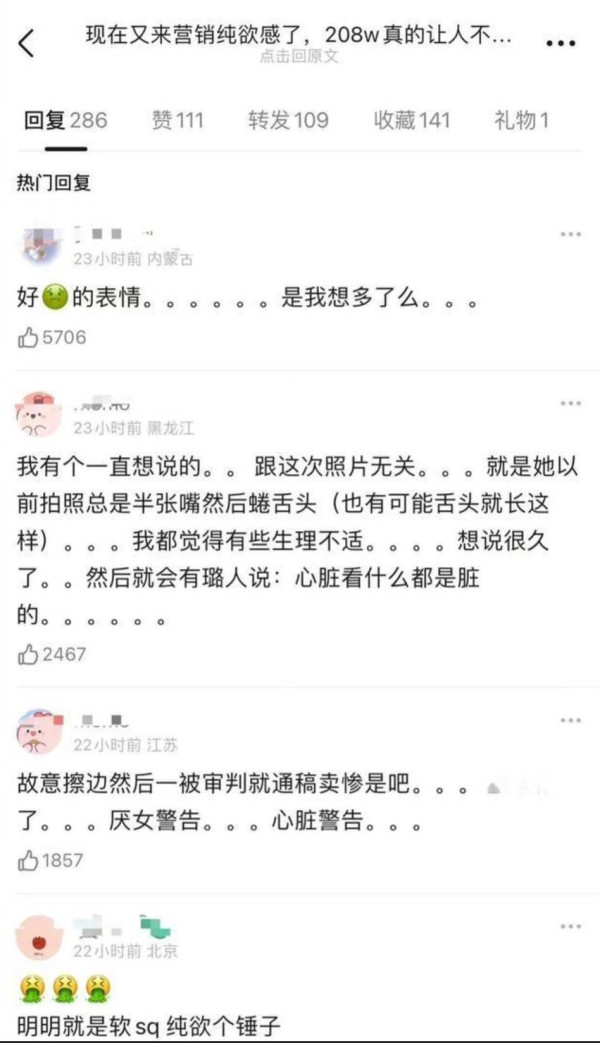Screen dimensions: 600x1043
Task: Select the 回复 286 tab
Action: coord(65,121)
